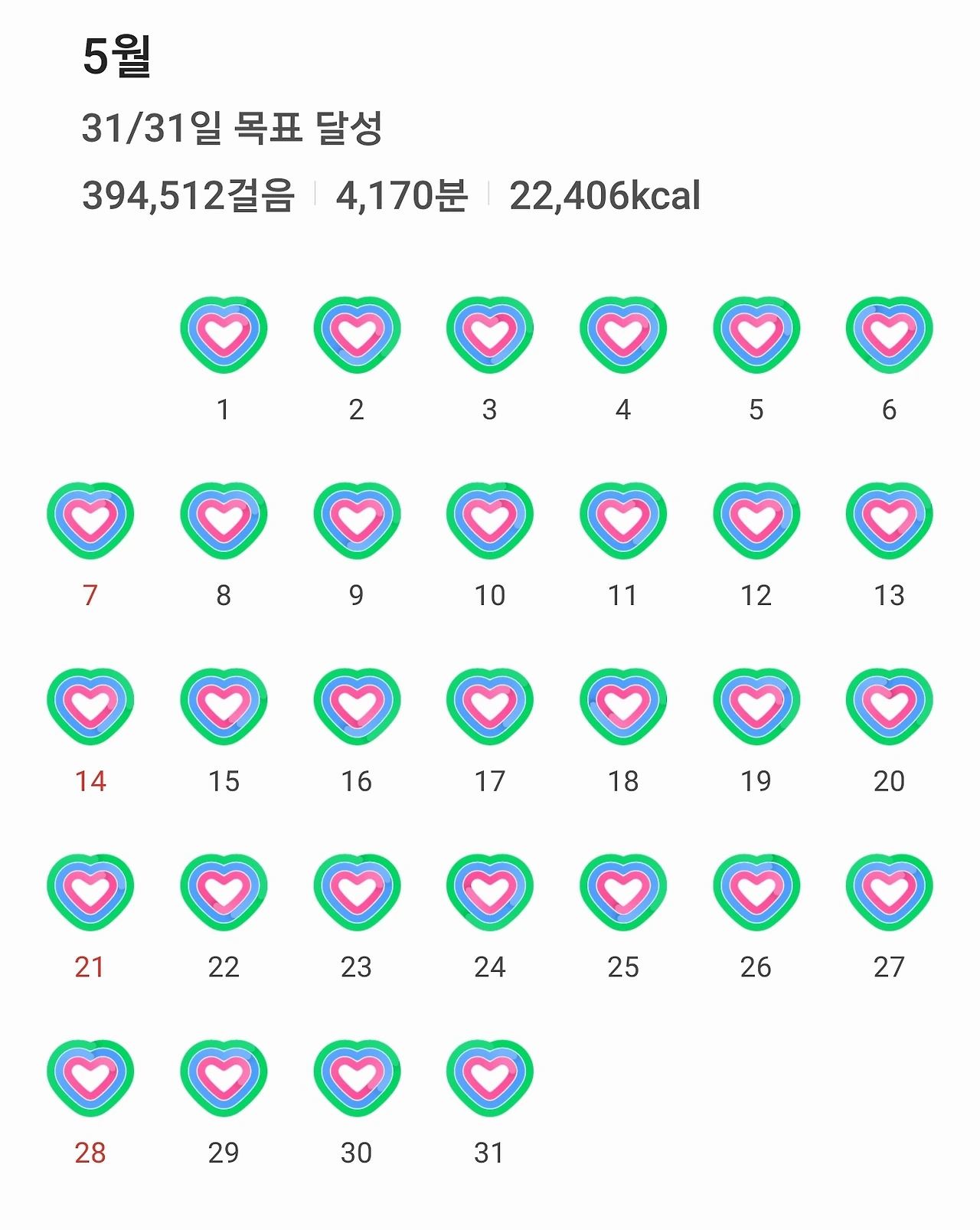Show activity details for day 11
The width and height of the screenshot is (980, 1230).
coord(623,520)
